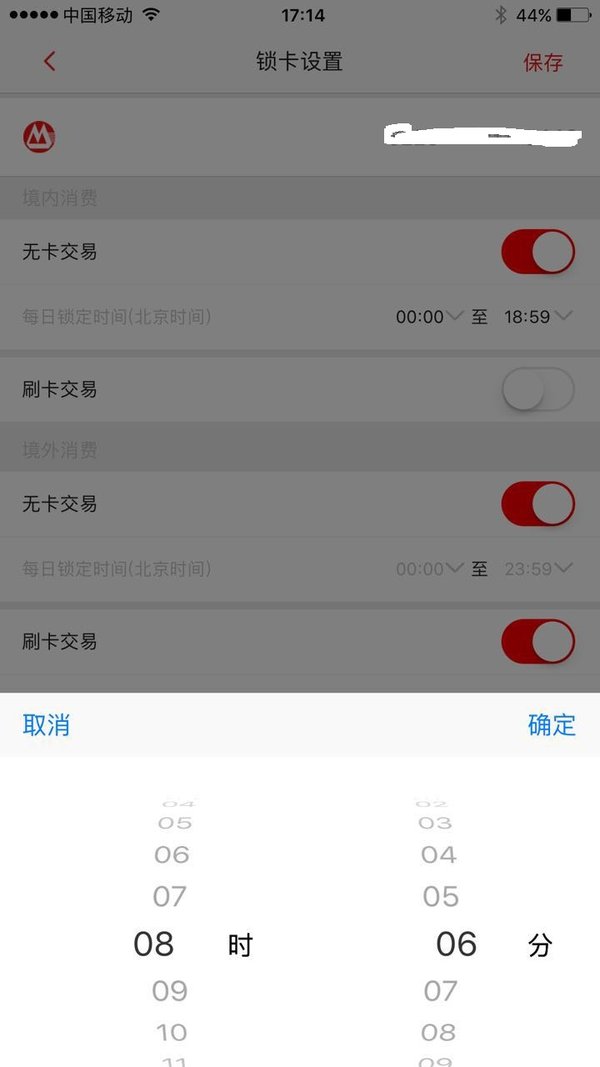Screen dimensions: 600x1067
Task: Select hour 07 in the picker
Action: pos(169,896)
